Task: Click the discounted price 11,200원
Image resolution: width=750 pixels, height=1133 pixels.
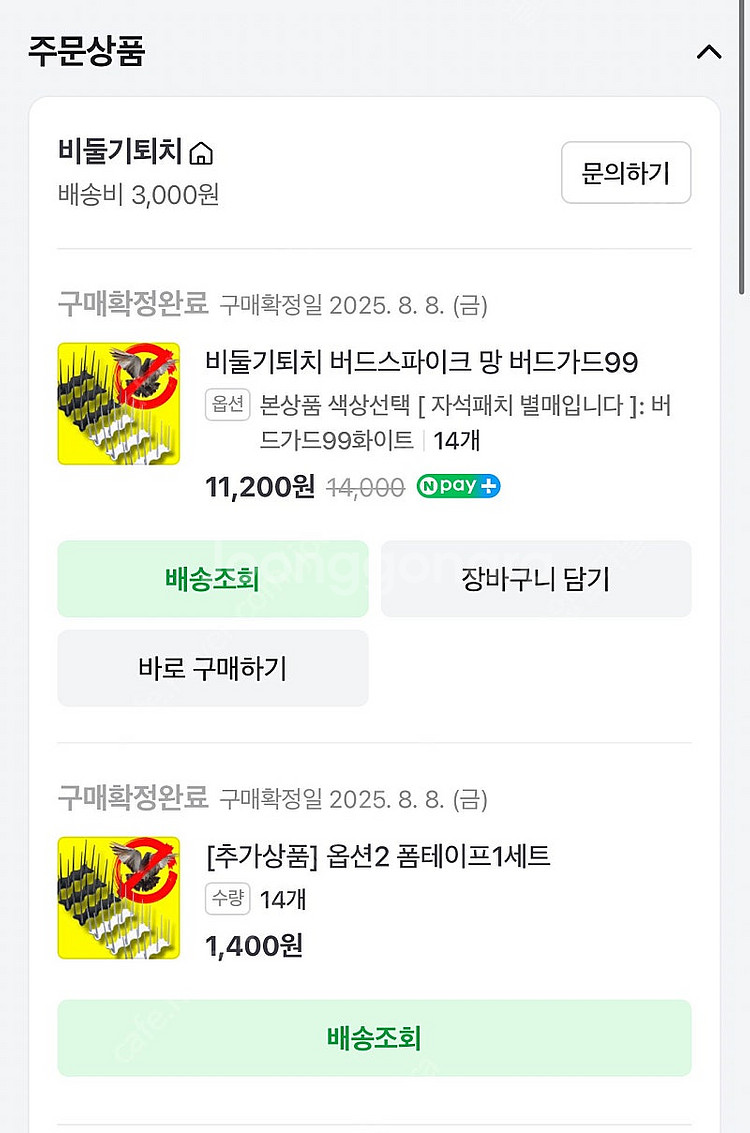Action: pyautogui.click(x=258, y=487)
